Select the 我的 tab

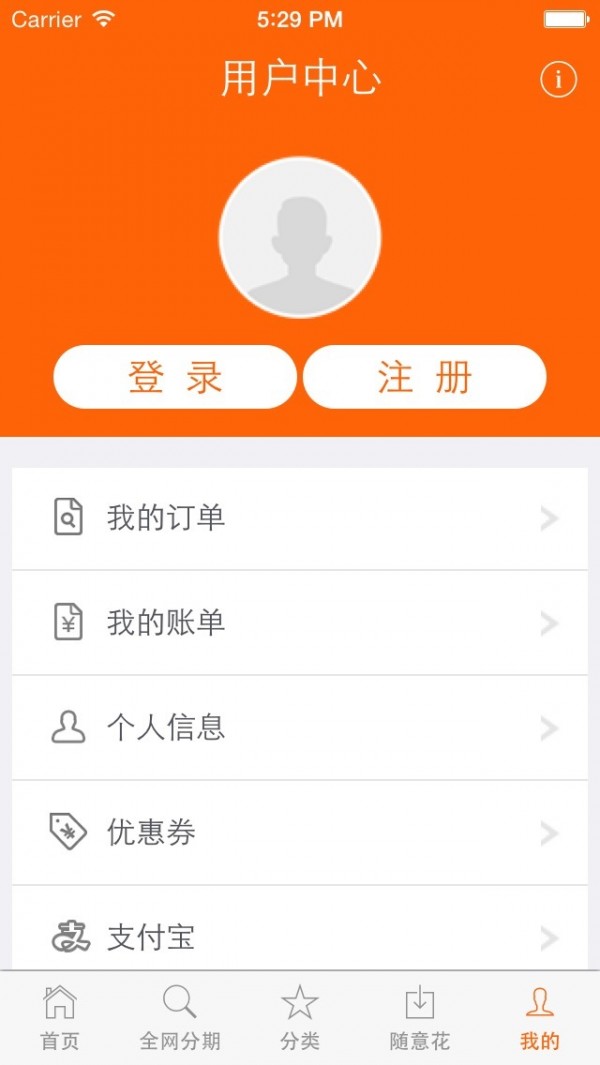pyautogui.click(x=540, y=1017)
